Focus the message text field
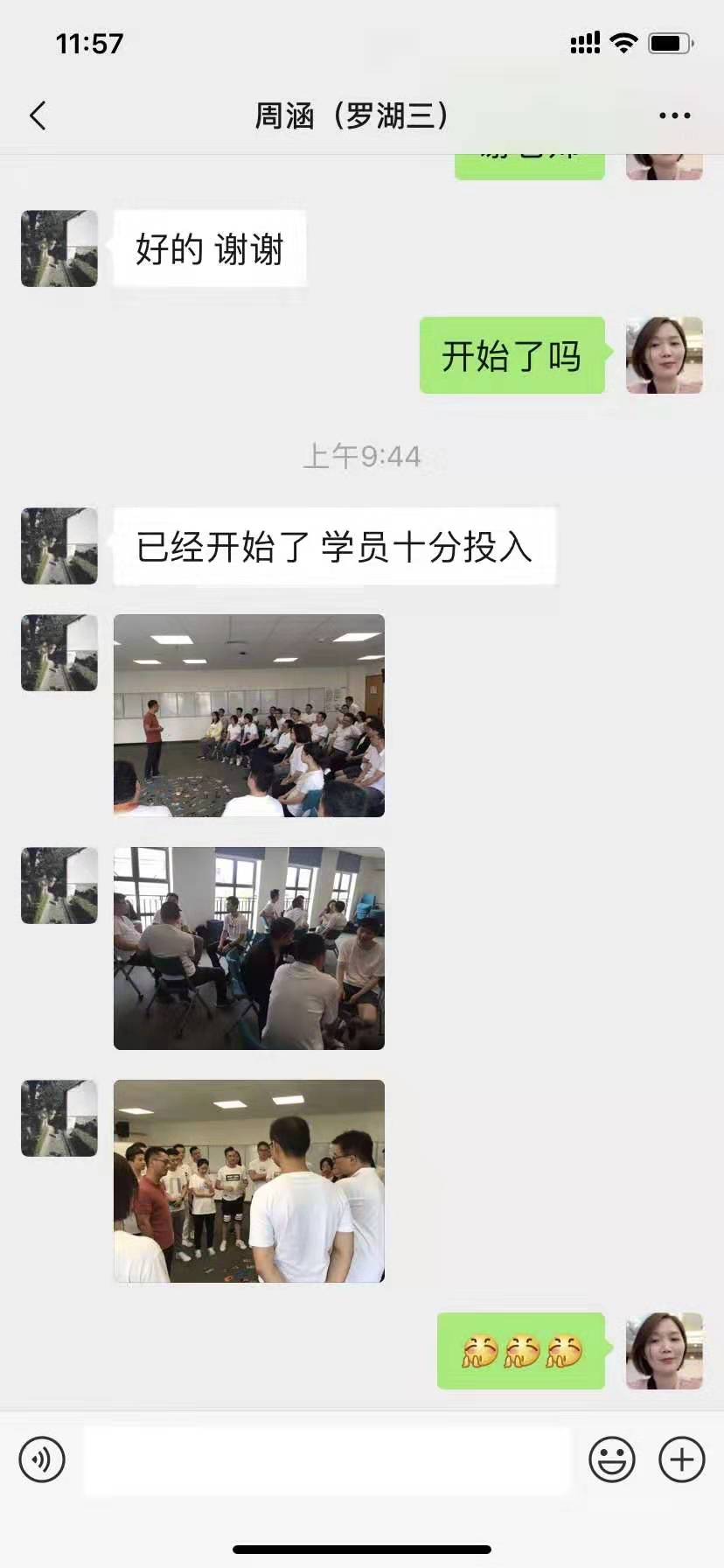The image size is (724, 1568). 327,1459
